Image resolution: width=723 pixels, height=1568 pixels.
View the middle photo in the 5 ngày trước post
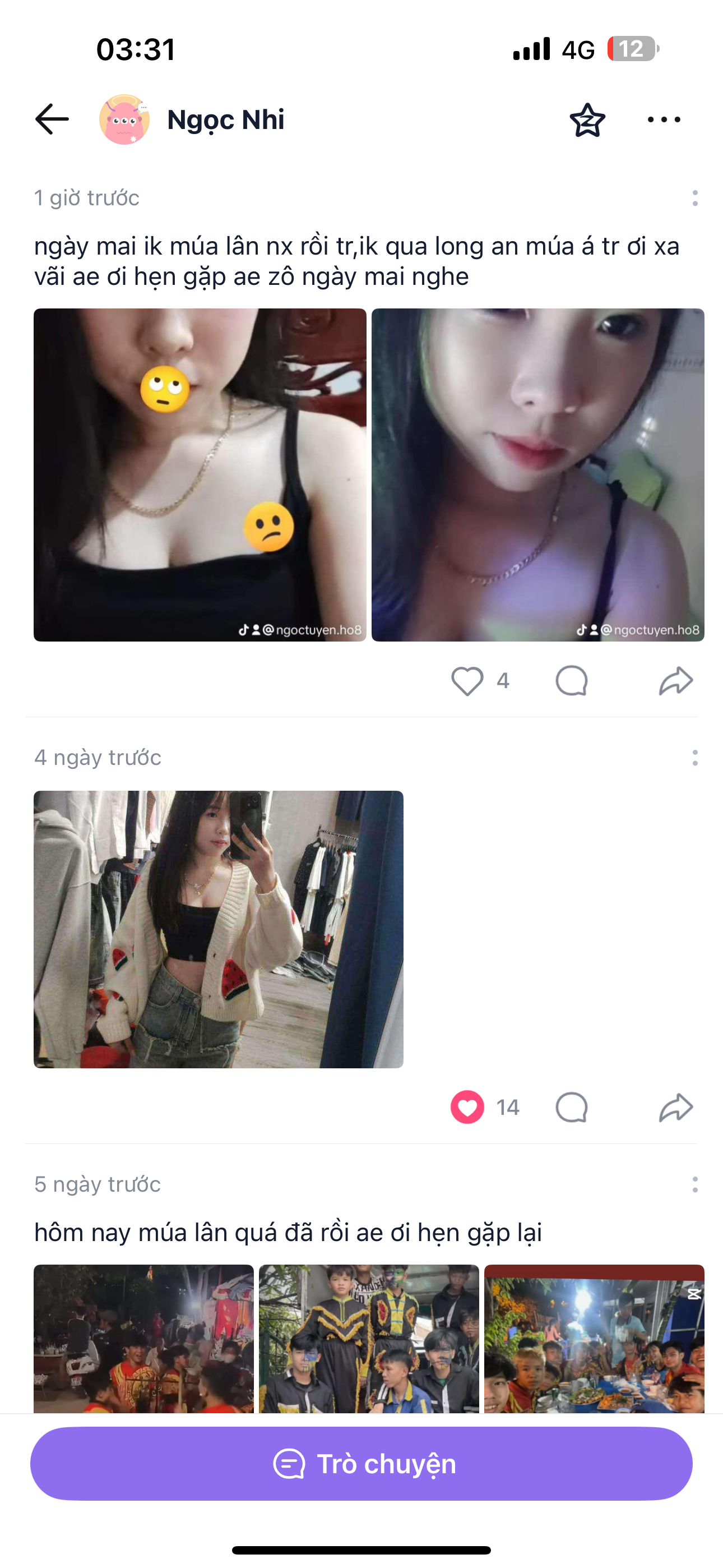click(x=369, y=1338)
